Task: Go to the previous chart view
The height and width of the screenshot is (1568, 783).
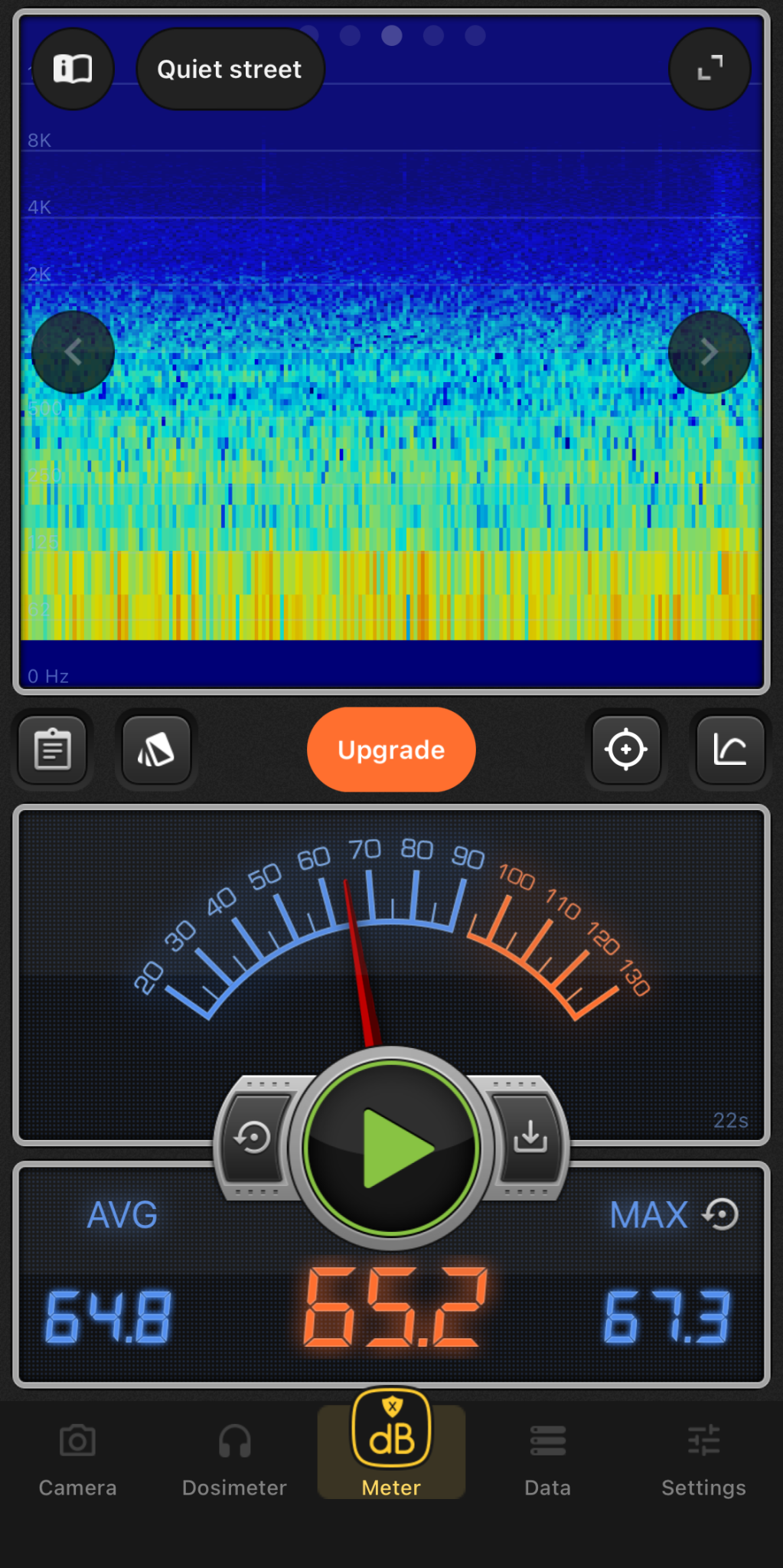Action: (73, 352)
